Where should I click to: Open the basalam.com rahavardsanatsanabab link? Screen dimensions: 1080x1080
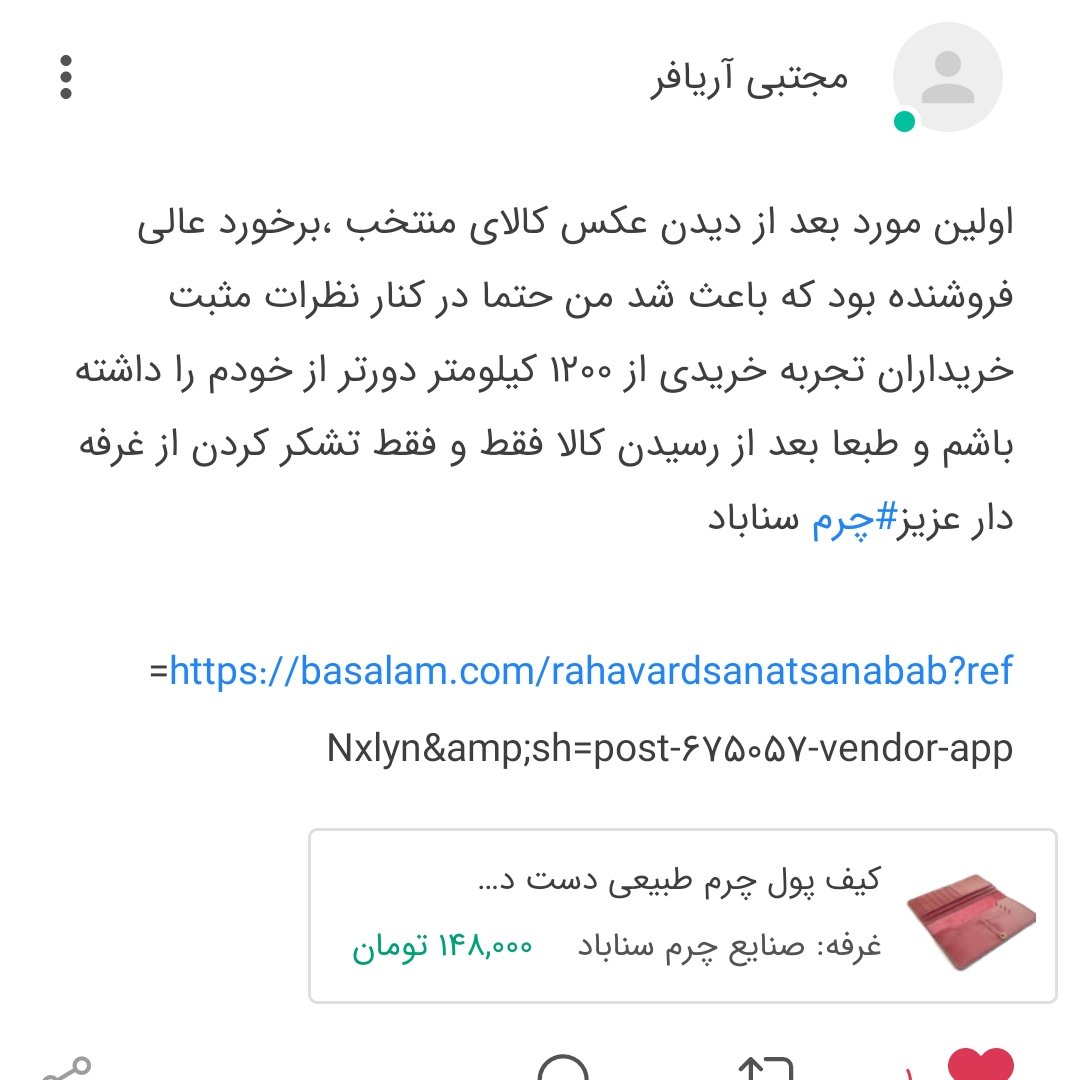click(590, 671)
